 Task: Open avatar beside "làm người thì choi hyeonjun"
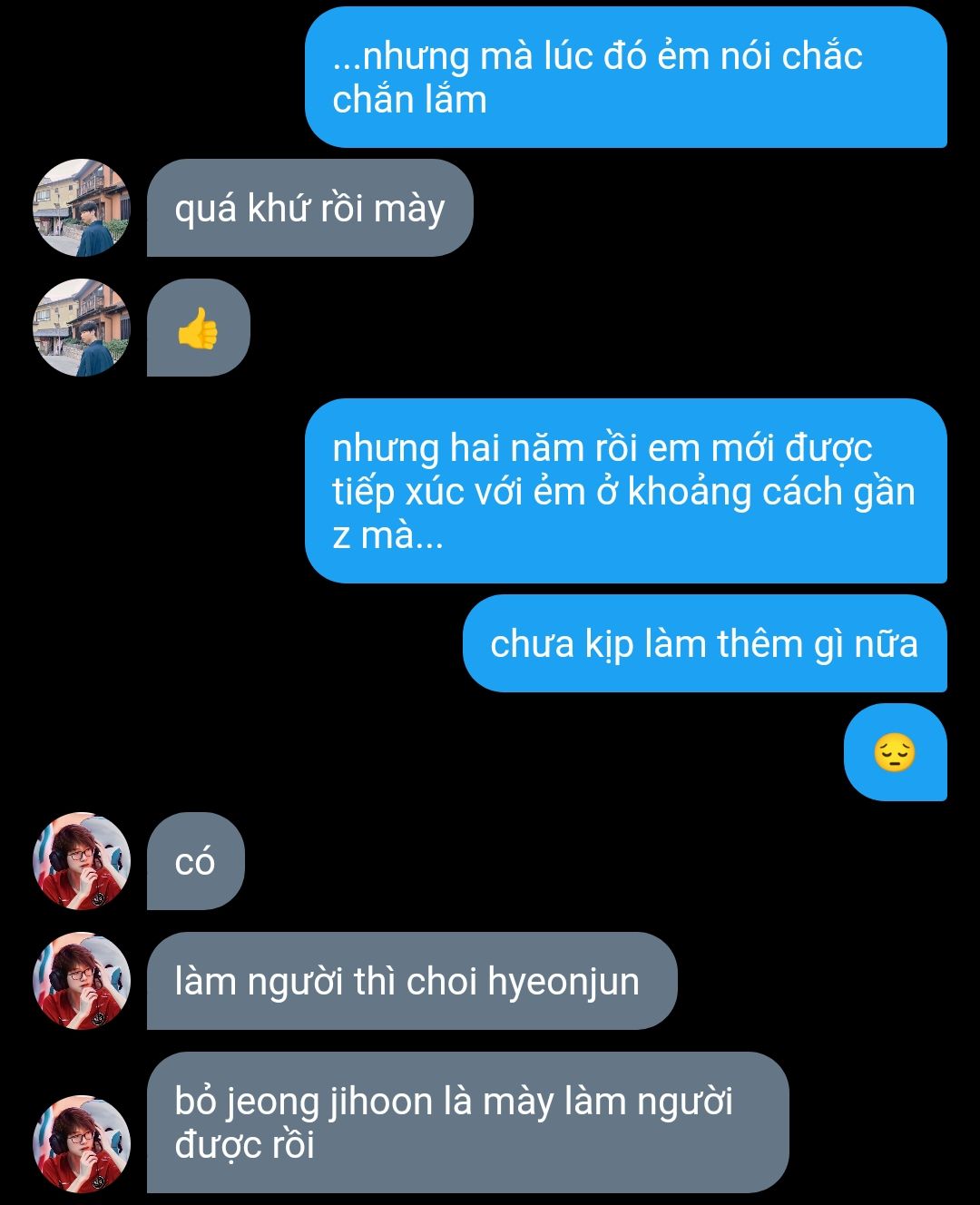coord(81,981)
